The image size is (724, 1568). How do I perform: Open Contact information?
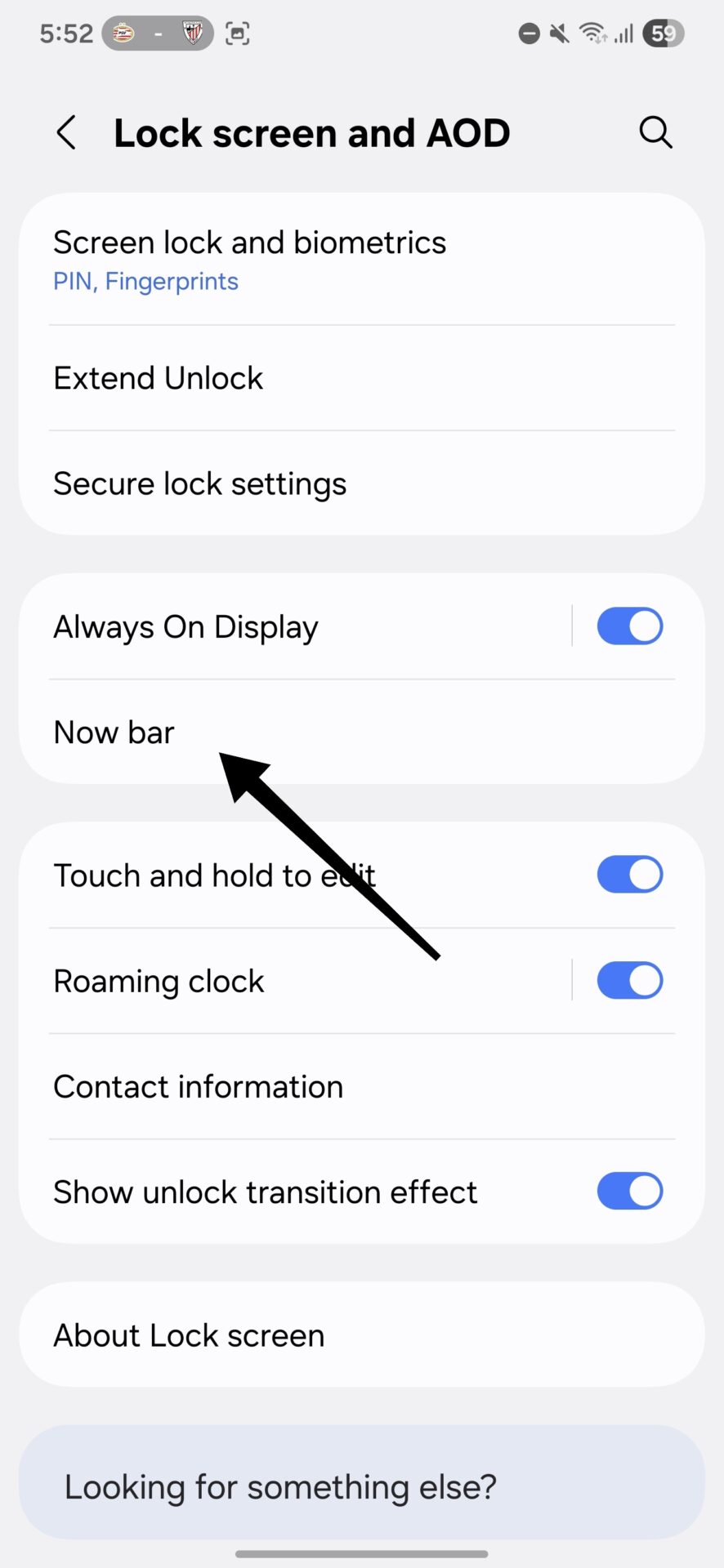click(x=362, y=1086)
